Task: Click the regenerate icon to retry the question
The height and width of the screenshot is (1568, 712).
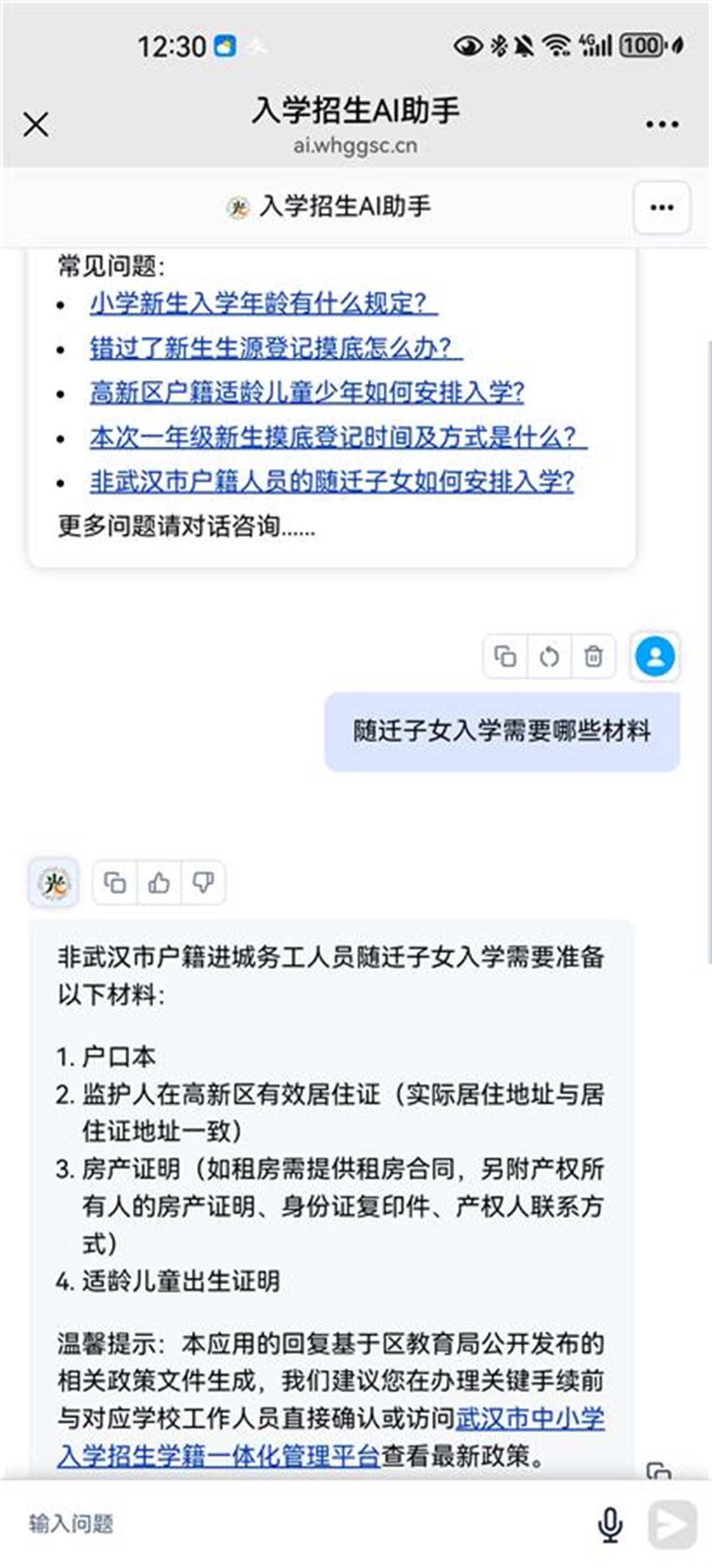Action: [549, 657]
